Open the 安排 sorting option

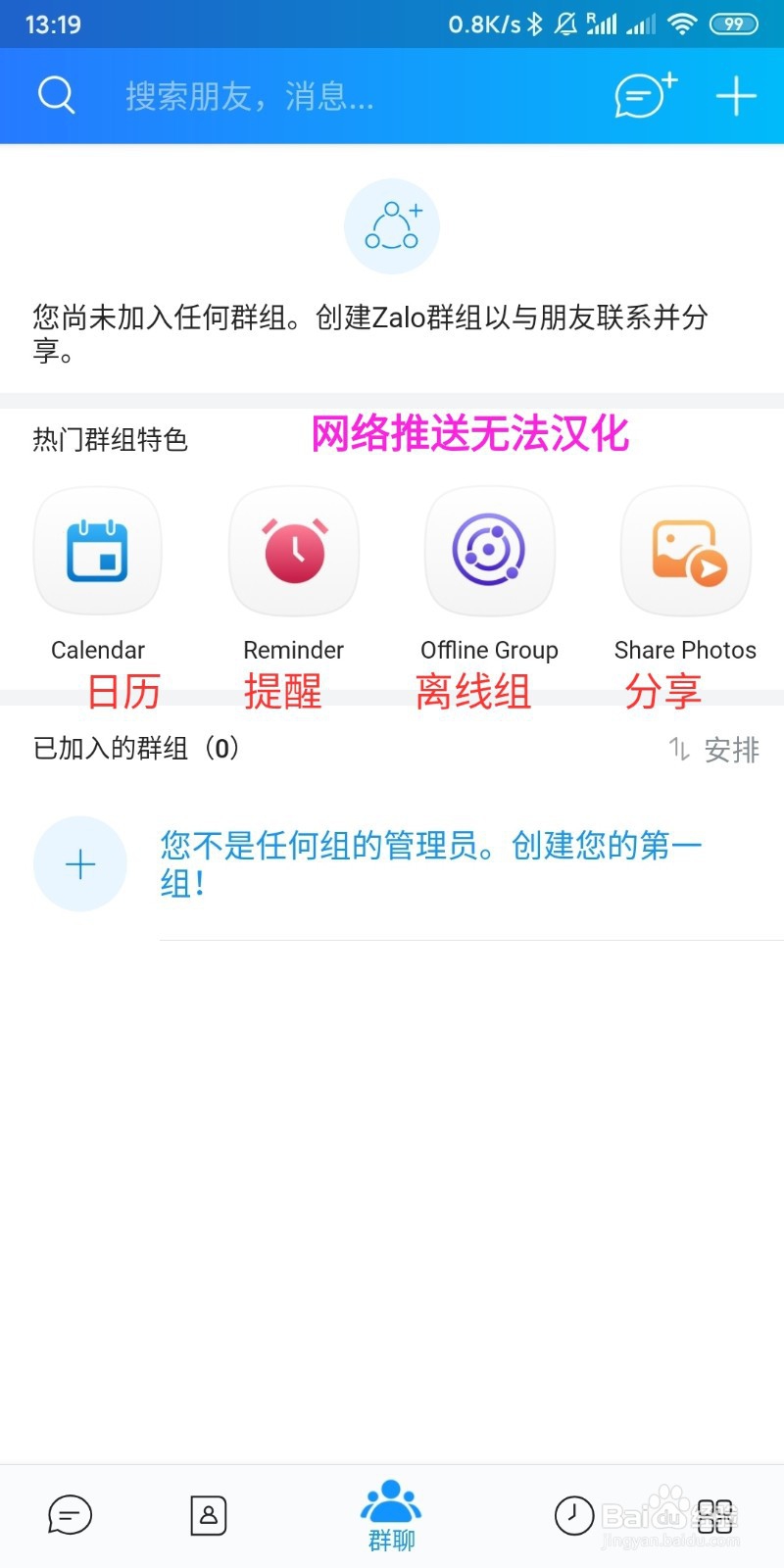point(732,749)
